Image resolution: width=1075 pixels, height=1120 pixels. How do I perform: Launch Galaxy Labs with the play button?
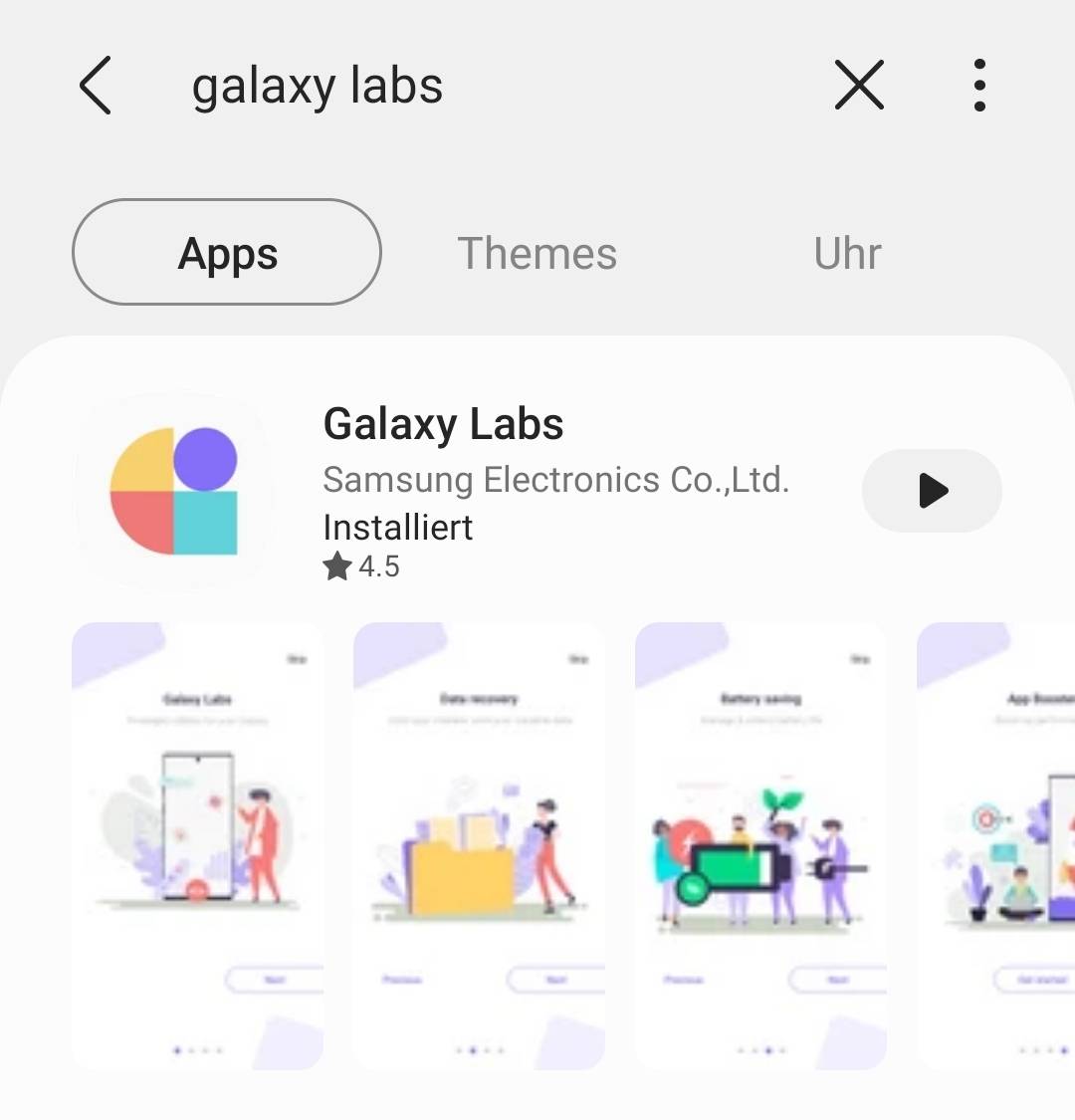[932, 491]
